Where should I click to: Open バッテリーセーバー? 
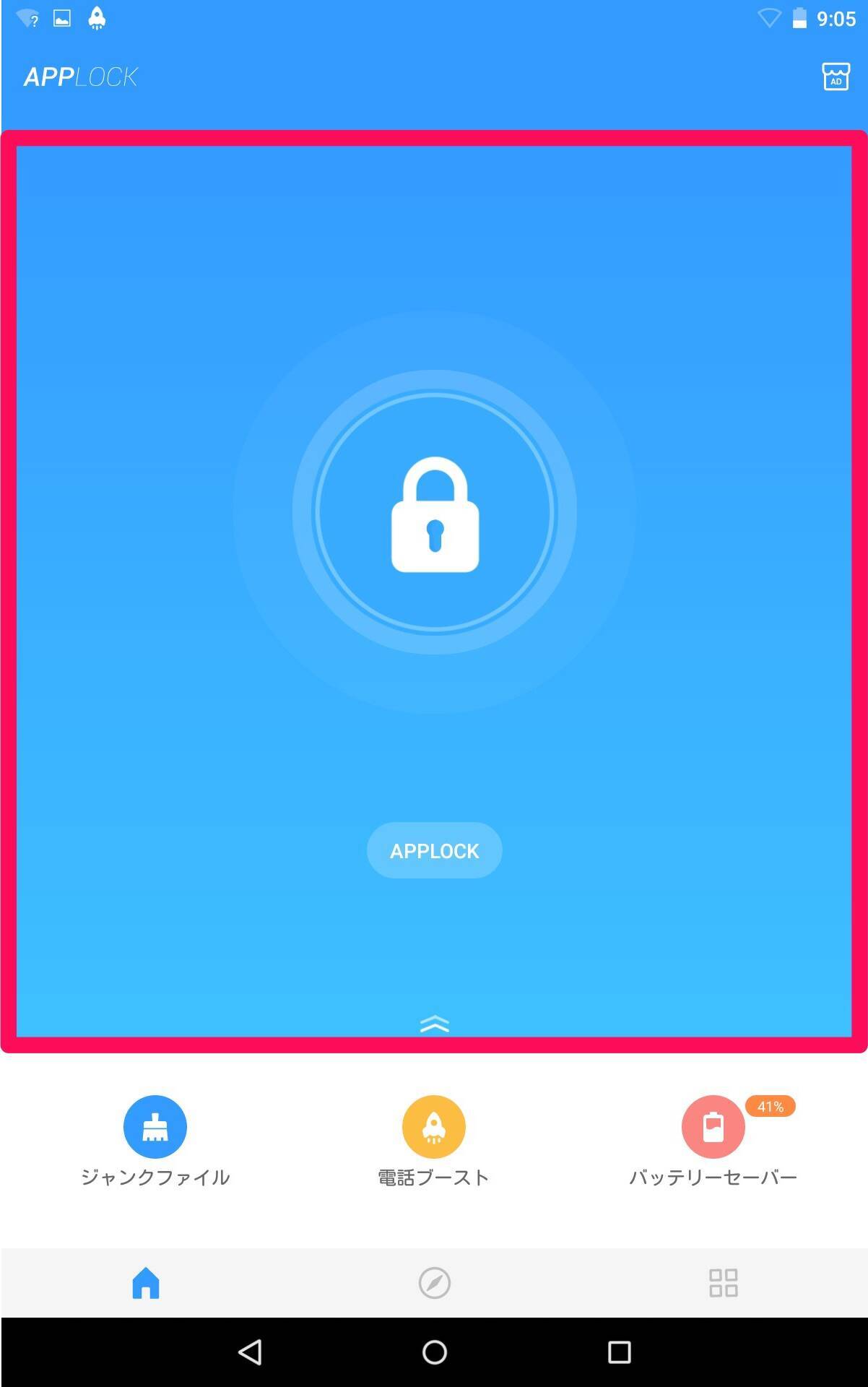click(x=713, y=1127)
